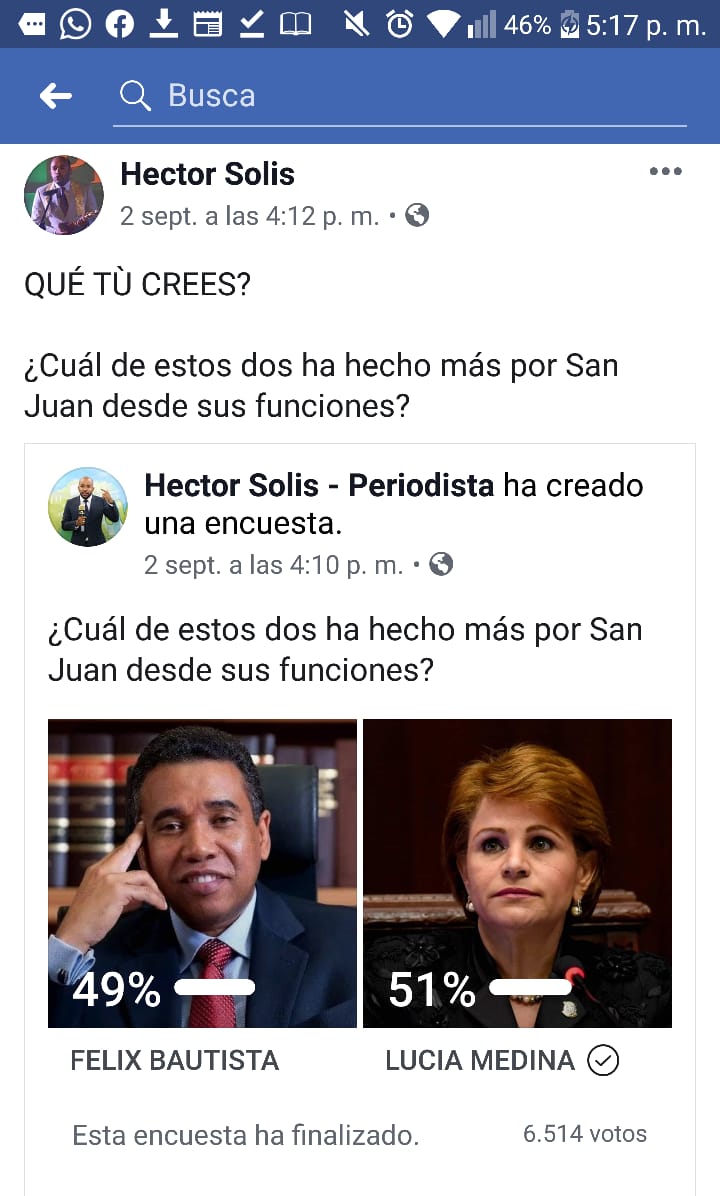Screen dimensions: 720x1196
Task: Go back with the arrow icon
Action: (55, 96)
